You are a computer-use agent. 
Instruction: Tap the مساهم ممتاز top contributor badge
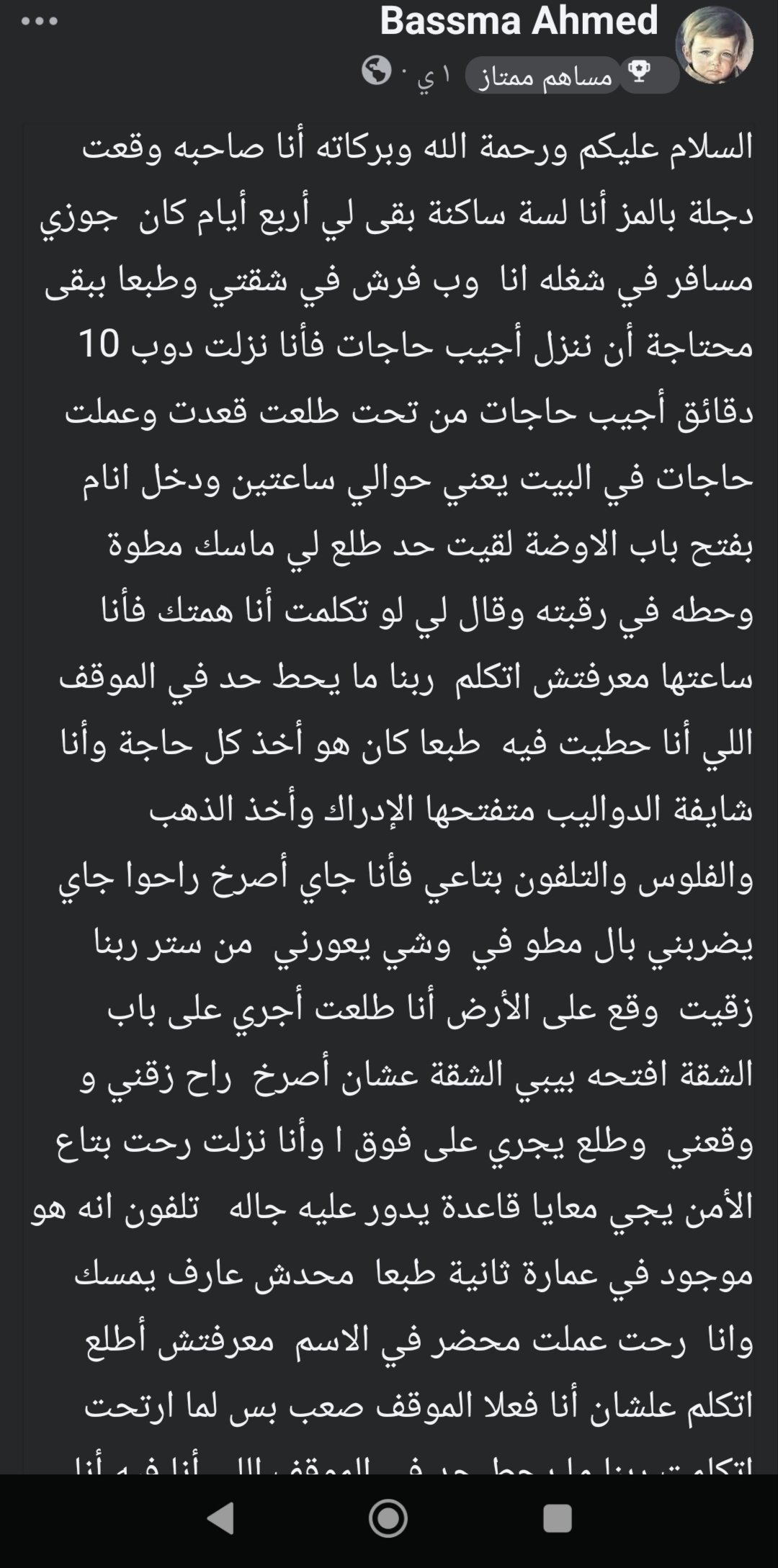coord(573,75)
